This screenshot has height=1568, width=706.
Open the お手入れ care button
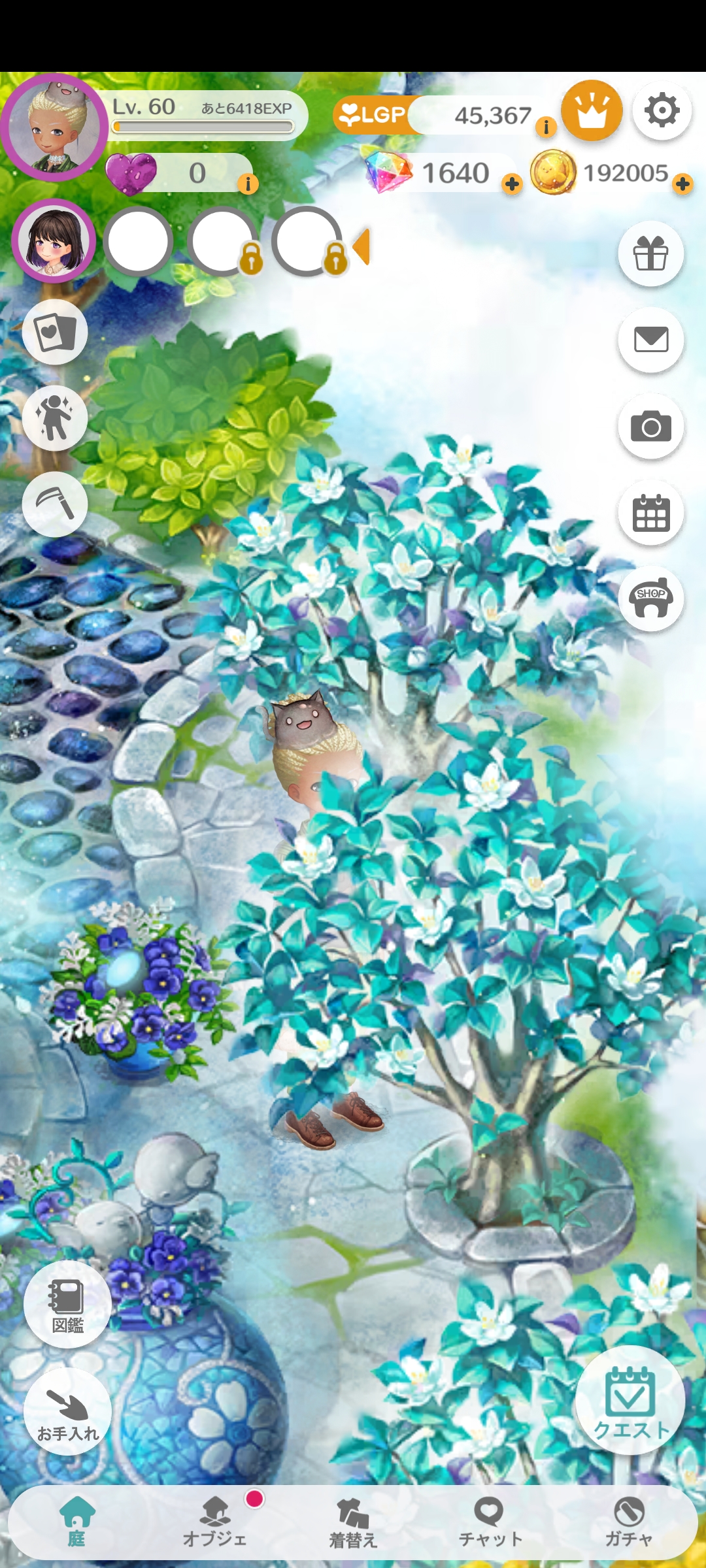pyautogui.click(x=67, y=1411)
